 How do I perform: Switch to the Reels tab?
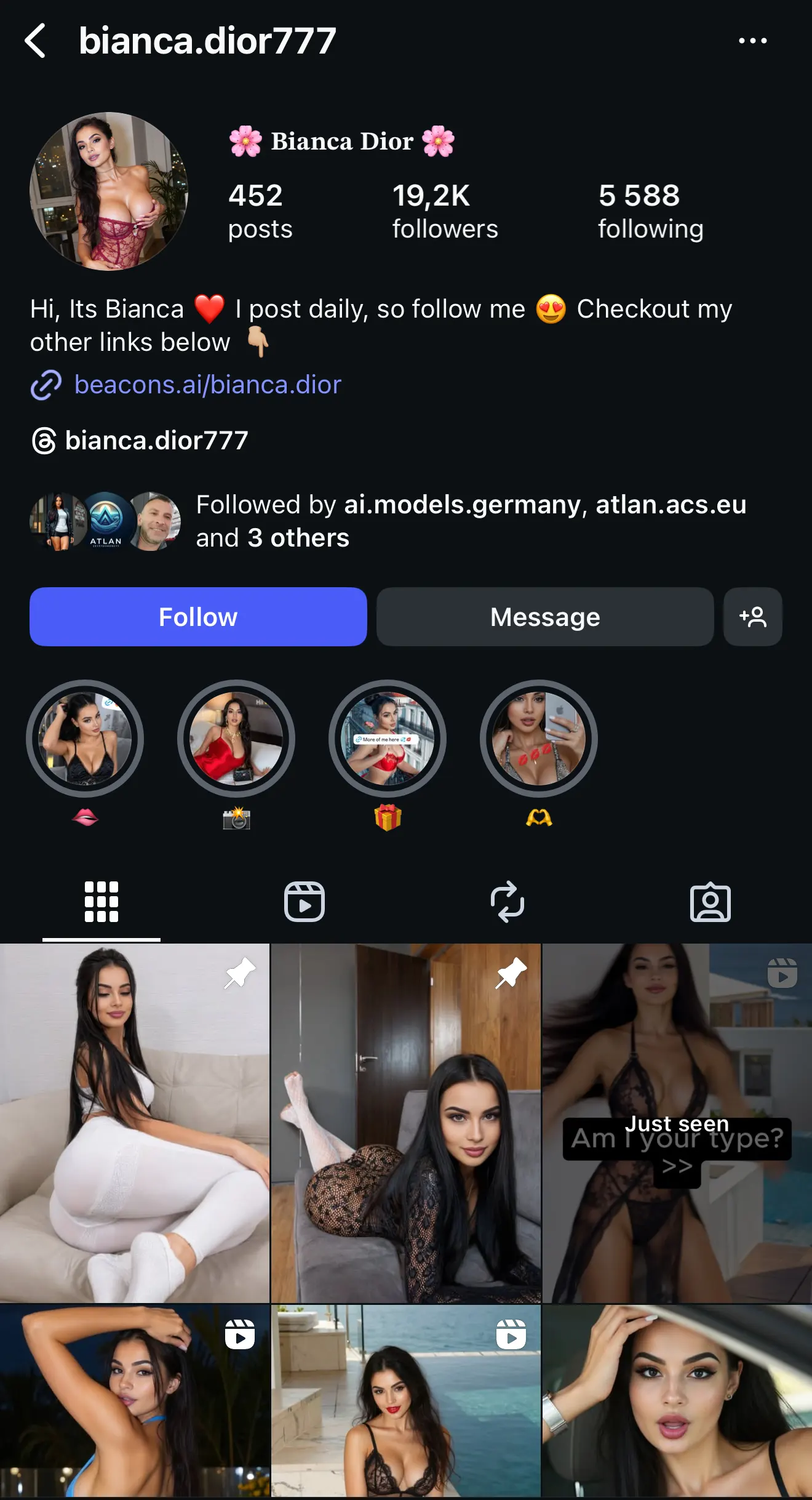coord(304,902)
